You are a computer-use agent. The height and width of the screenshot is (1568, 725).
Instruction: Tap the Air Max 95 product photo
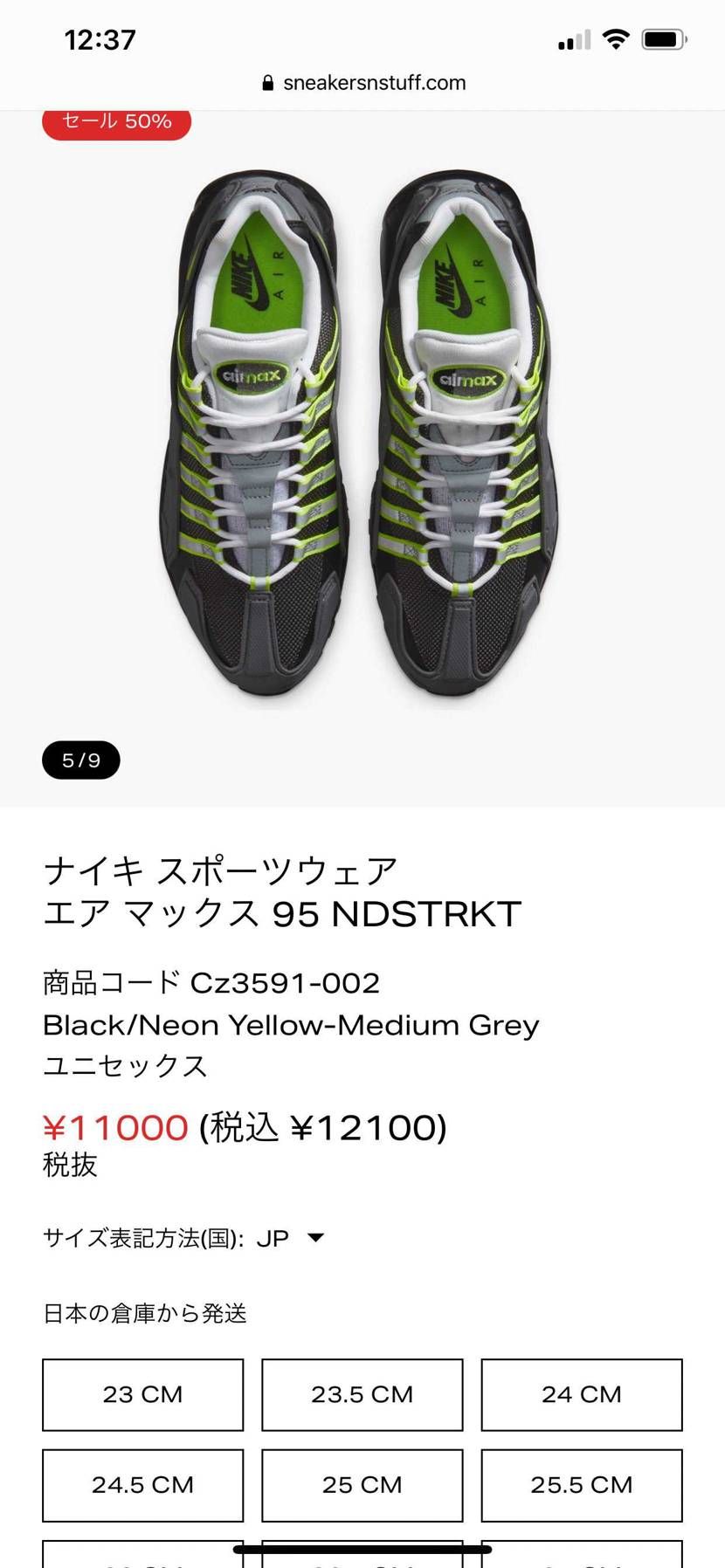tap(362, 437)
